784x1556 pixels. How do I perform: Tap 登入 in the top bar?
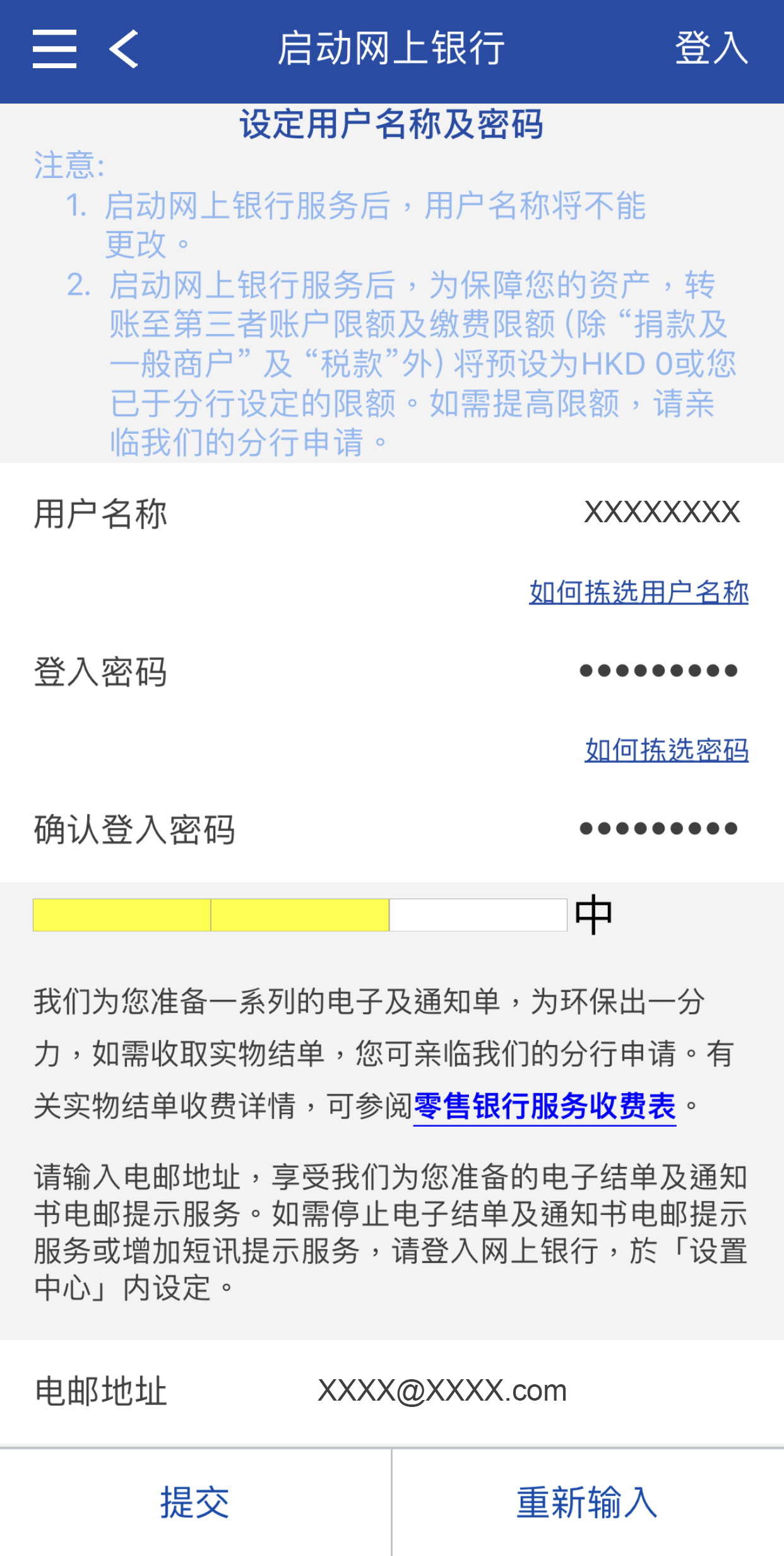click(711, 49)
